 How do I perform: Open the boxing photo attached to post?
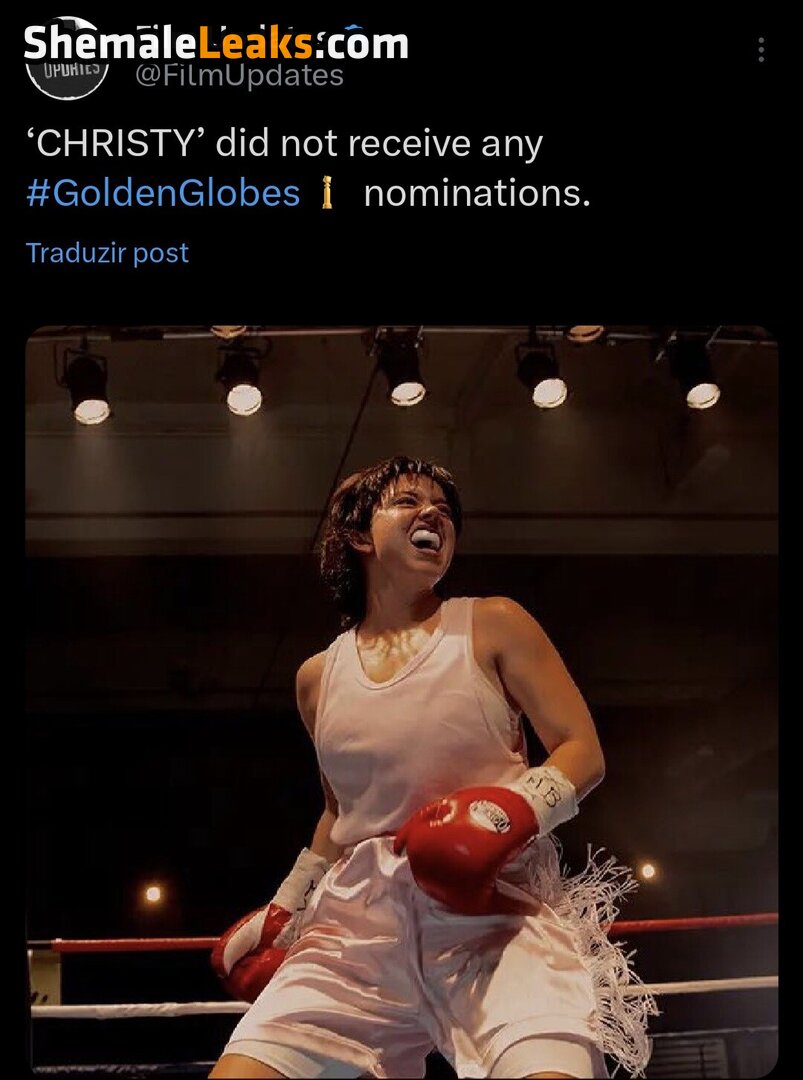pos(402,701)
